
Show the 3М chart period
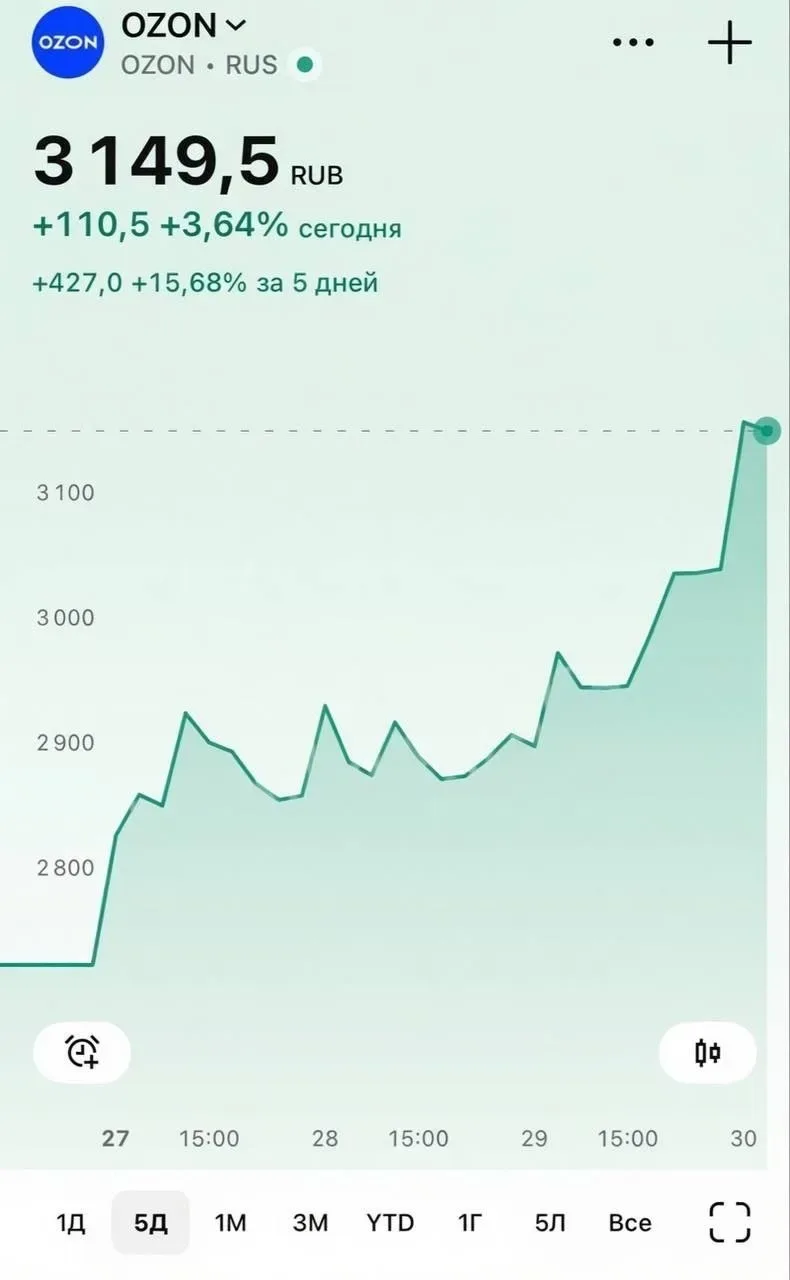(x=311, y=1223)
